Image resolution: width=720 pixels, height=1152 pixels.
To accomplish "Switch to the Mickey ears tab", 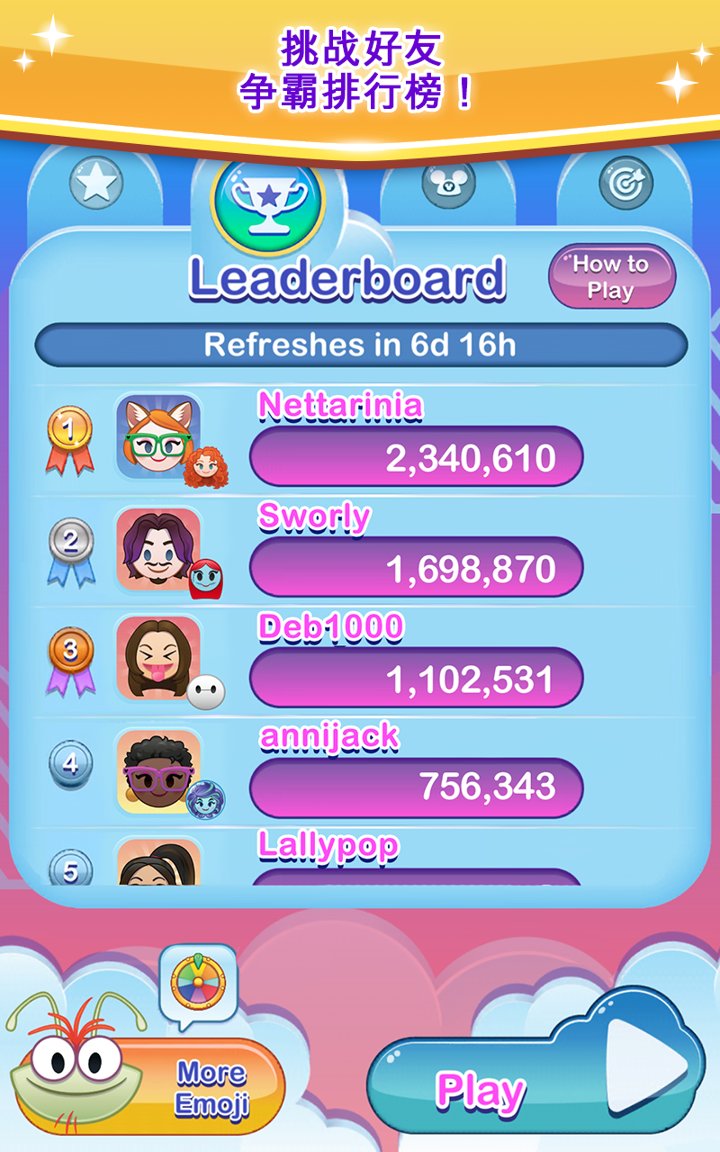I will click(447, 185).
